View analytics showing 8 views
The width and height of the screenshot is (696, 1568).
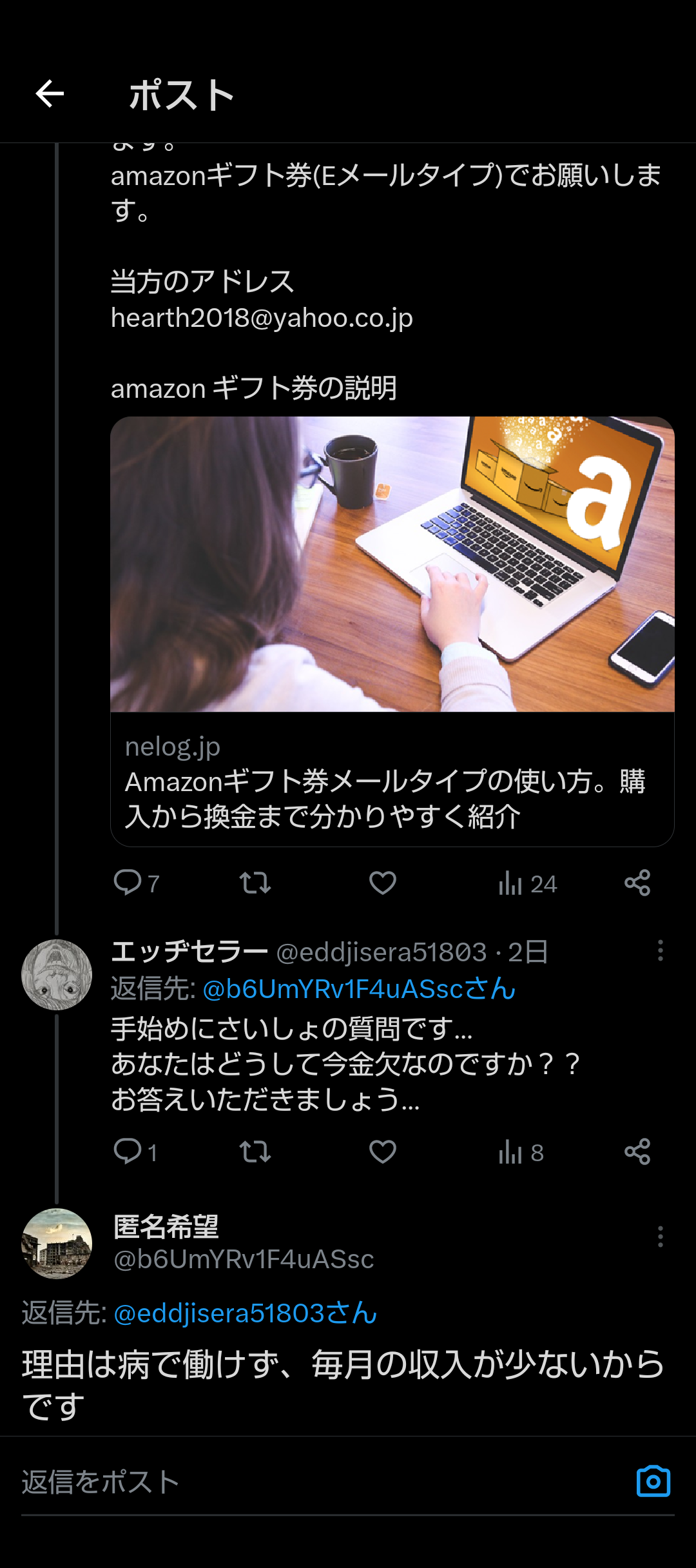[520, 1152]
